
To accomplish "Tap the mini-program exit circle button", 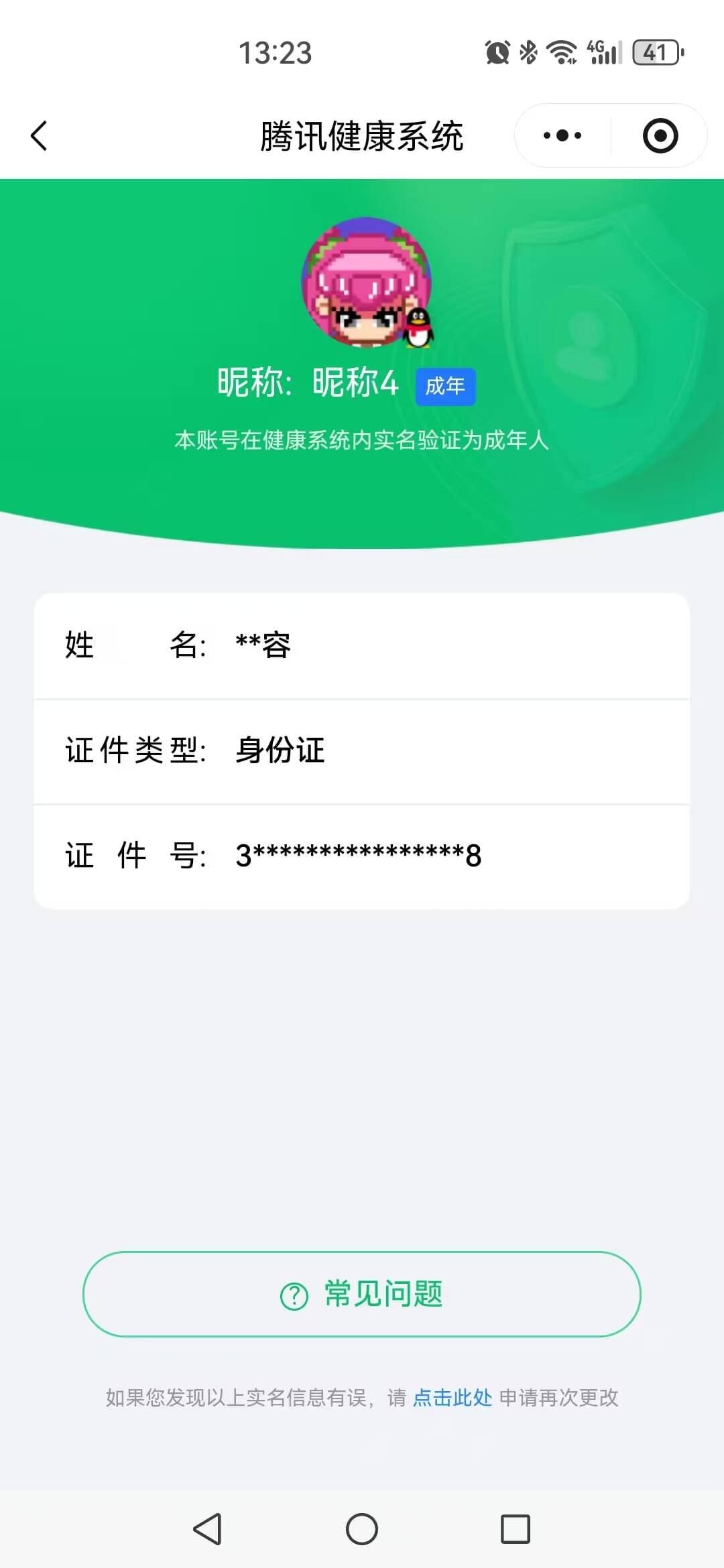I will [660, 135].
